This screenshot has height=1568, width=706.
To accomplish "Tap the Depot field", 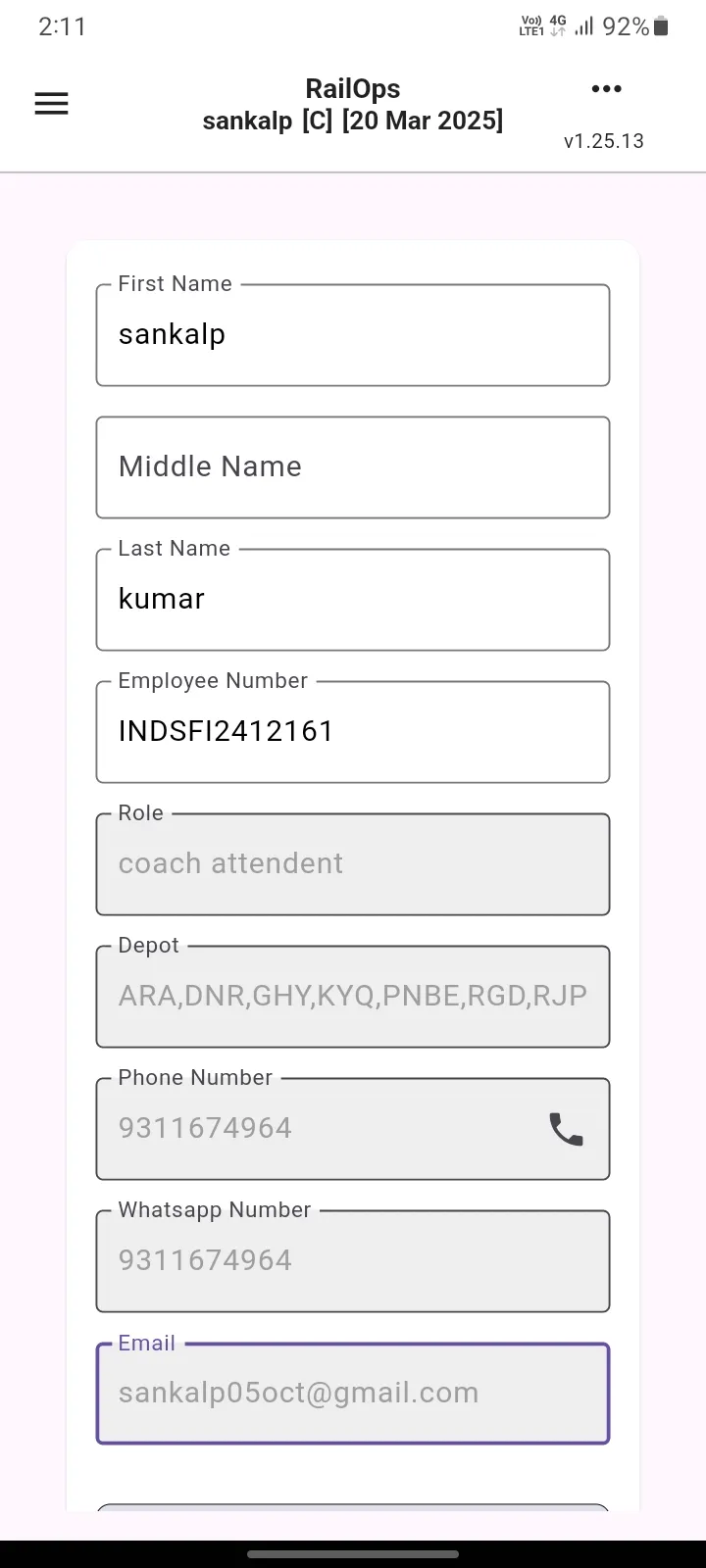I will (353, 997).
